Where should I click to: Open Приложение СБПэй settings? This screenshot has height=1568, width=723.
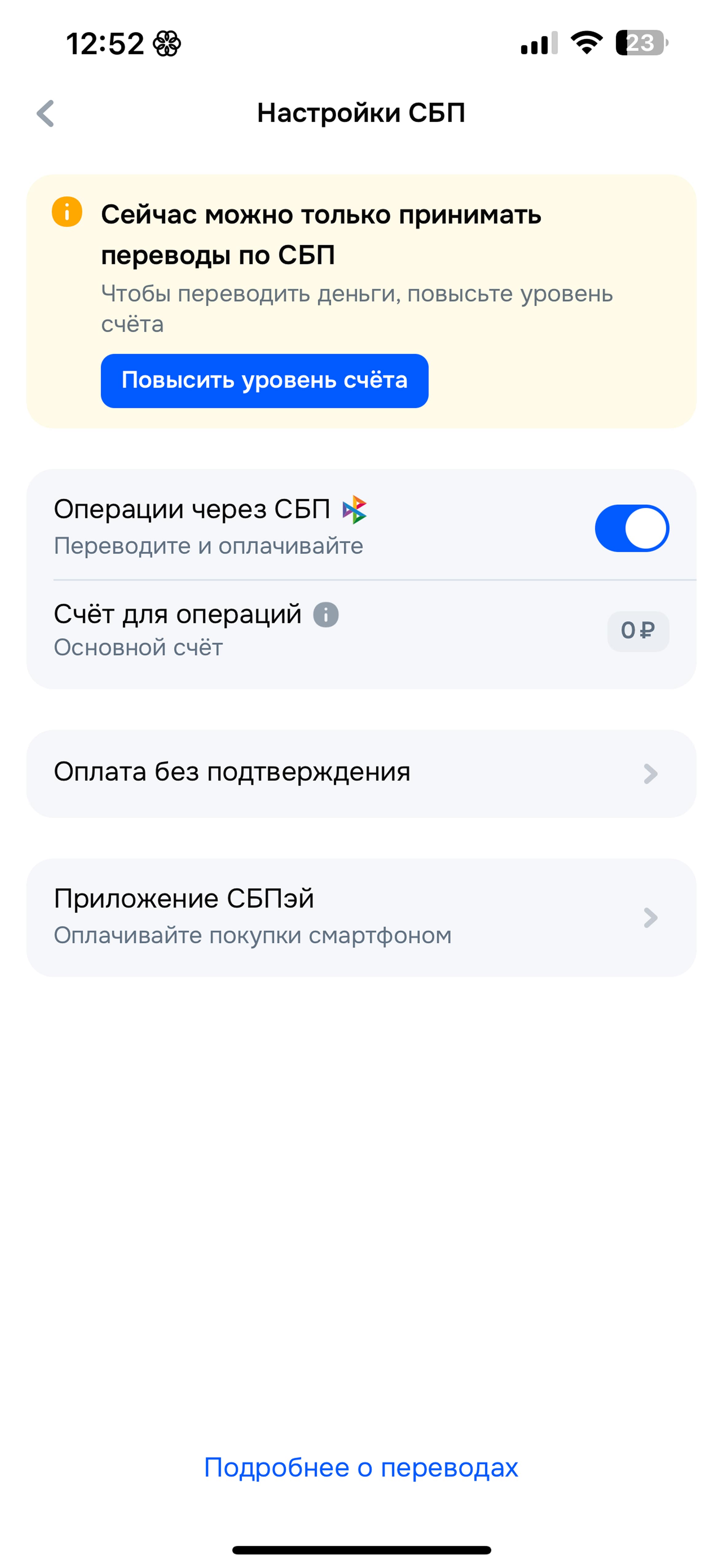(361, 917)
